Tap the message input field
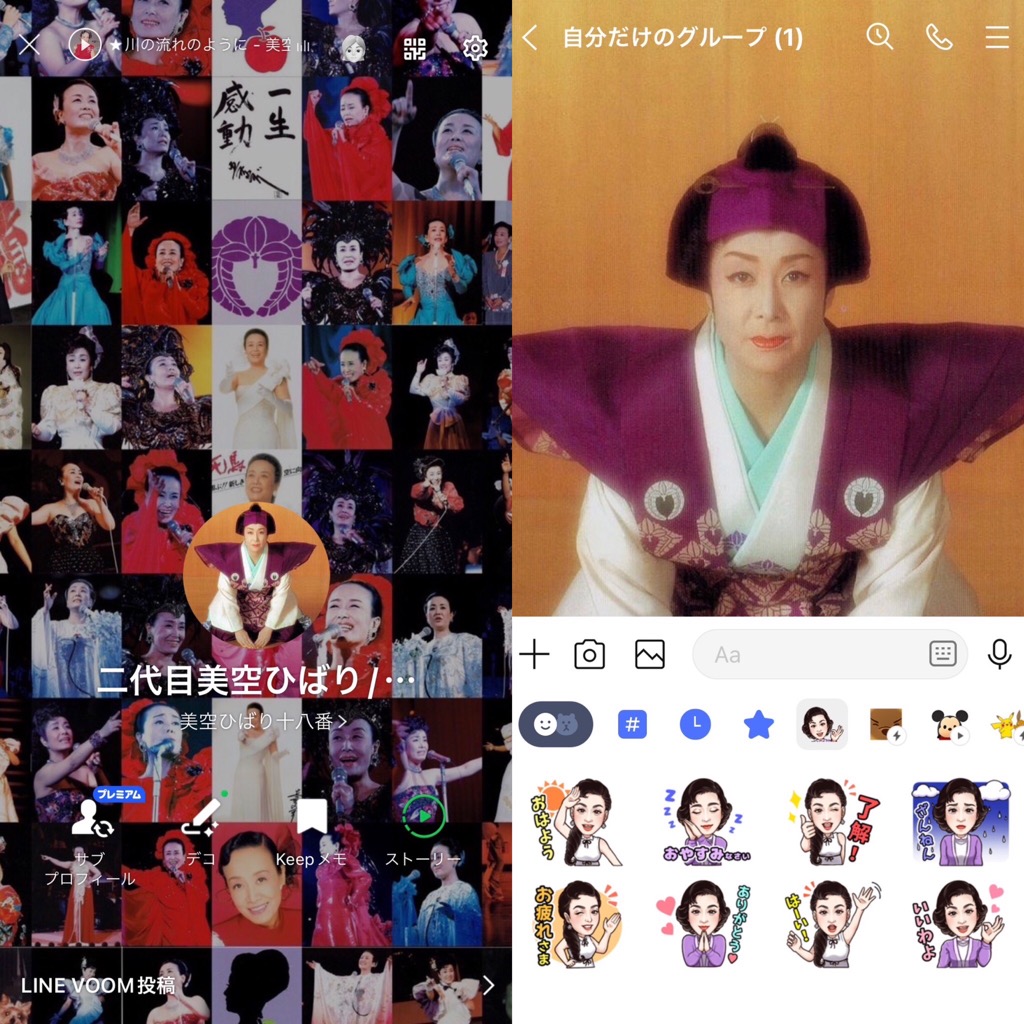1024x1024 pixels. [x=810, y=655]
